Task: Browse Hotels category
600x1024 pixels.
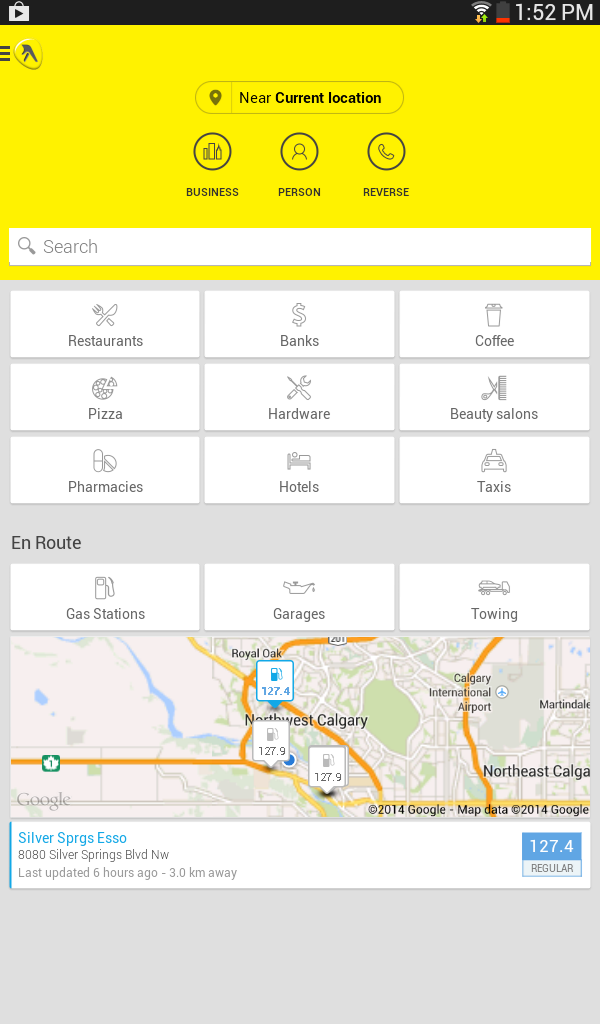Action: (299, 470)
